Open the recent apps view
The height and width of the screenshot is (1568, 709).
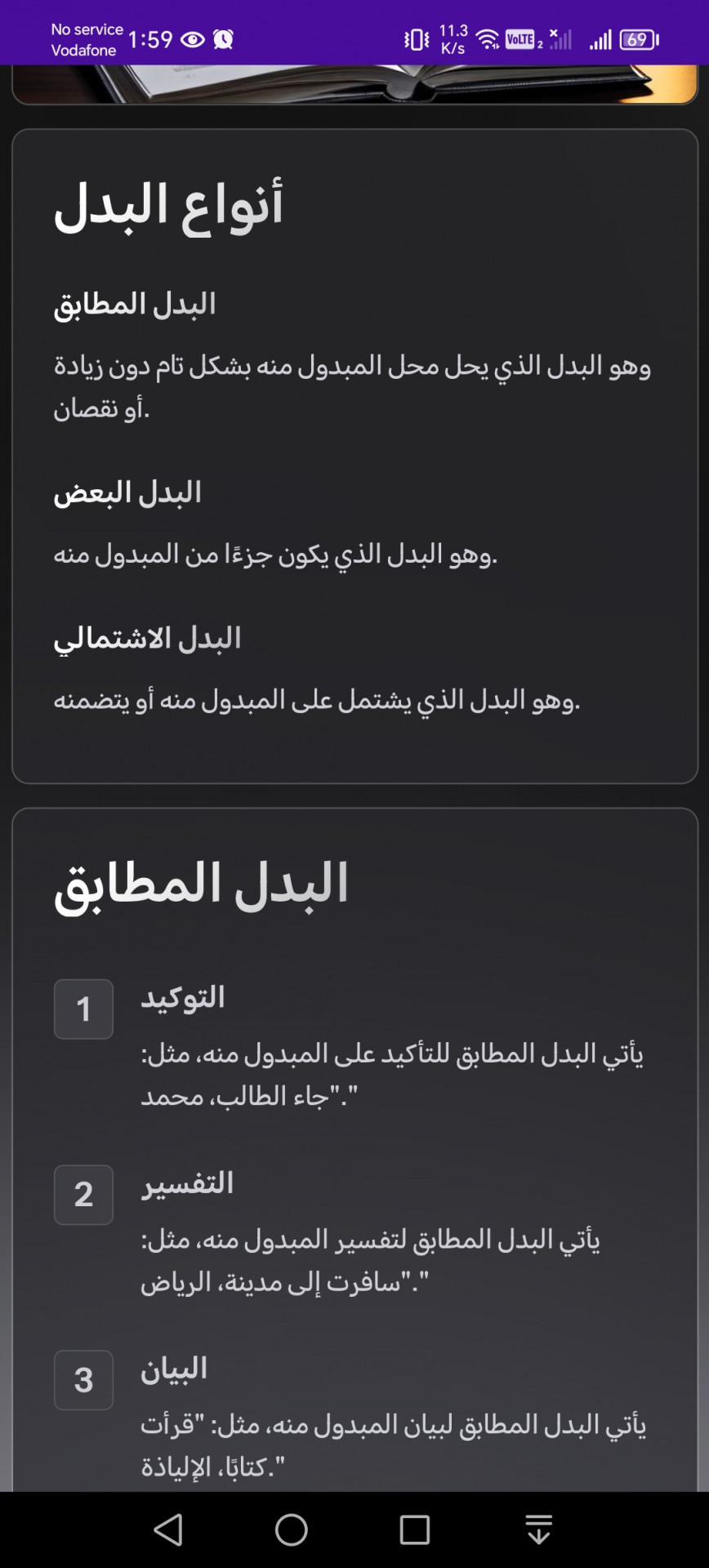tap(415, 1530)
